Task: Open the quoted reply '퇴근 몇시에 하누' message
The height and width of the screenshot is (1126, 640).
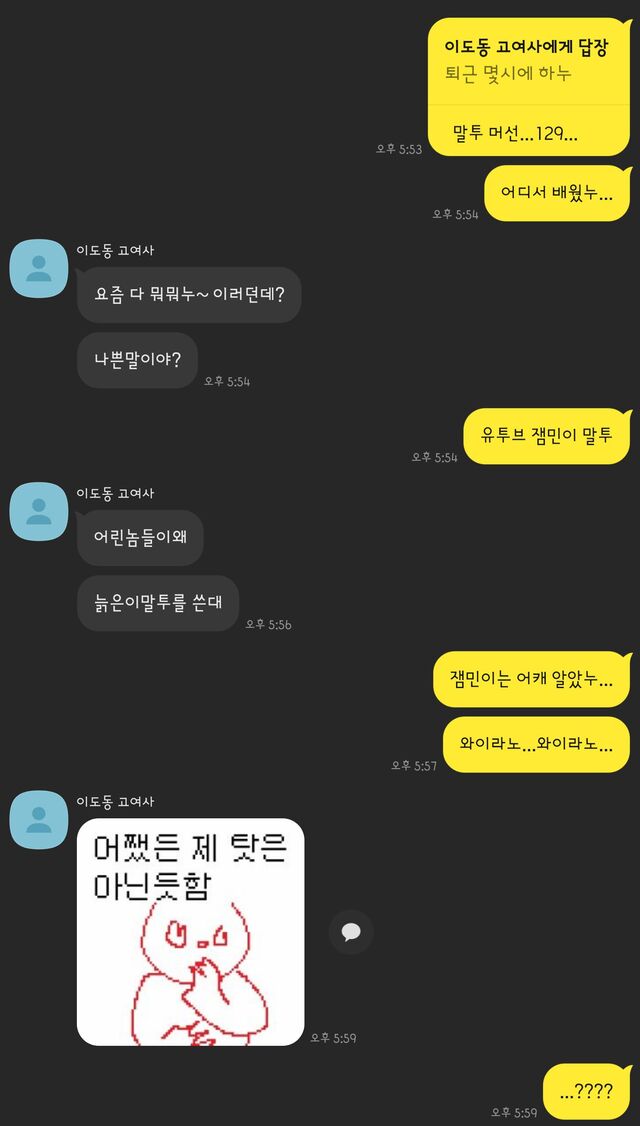Action: click(527, 62)
